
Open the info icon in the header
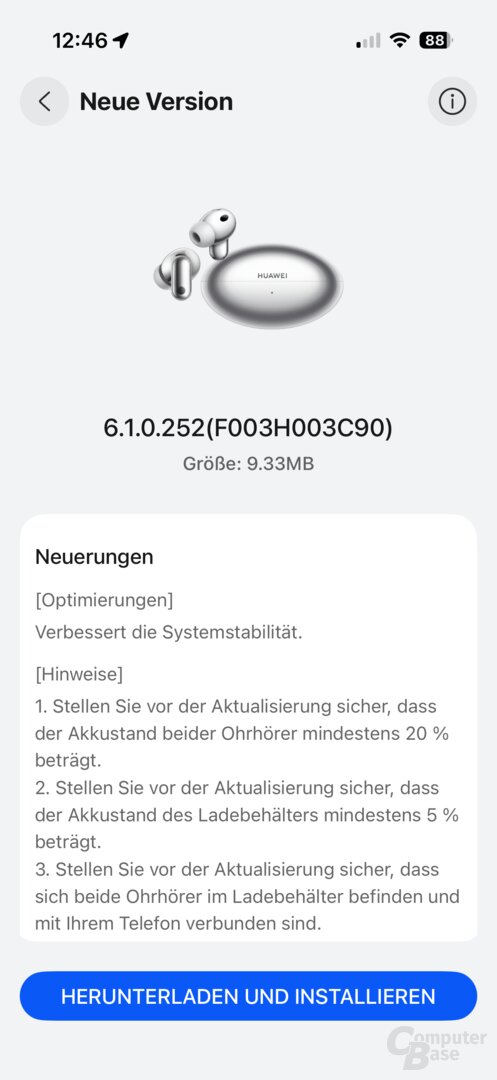[452, 101]
